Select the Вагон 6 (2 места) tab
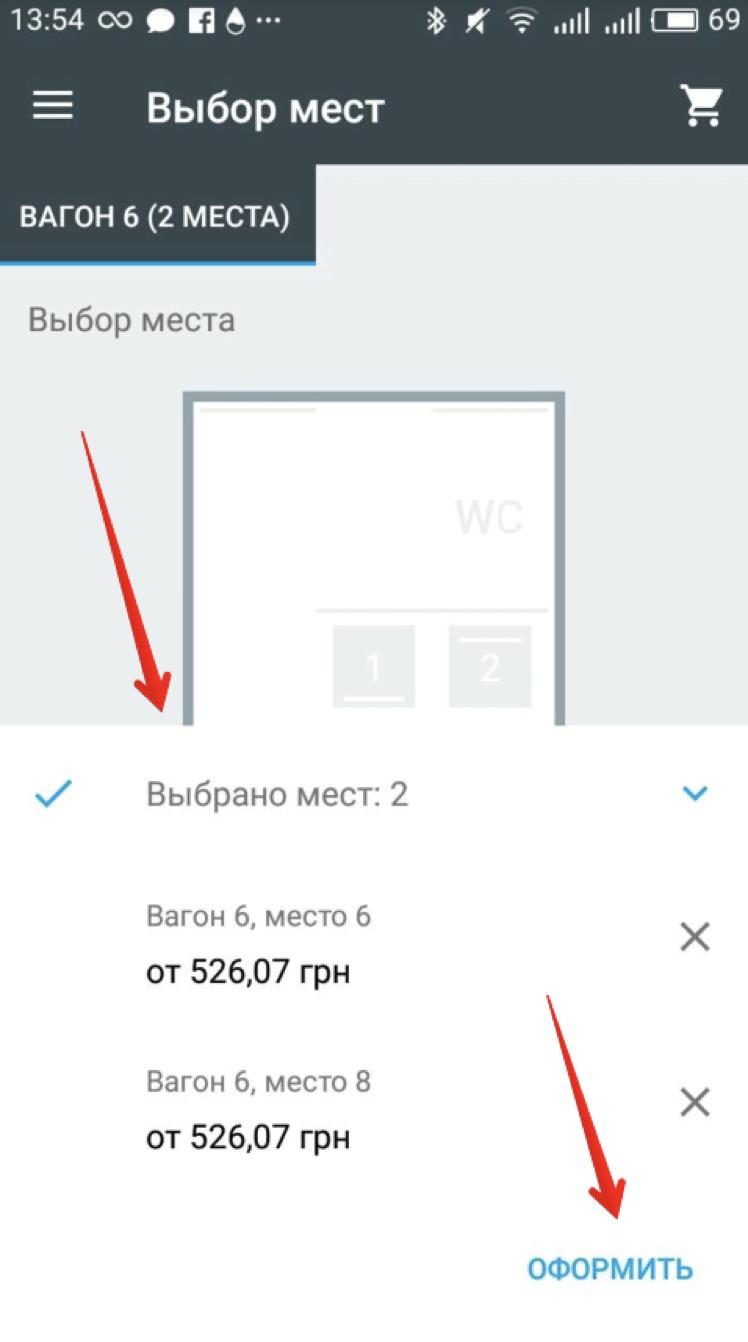 pos(156,217)
